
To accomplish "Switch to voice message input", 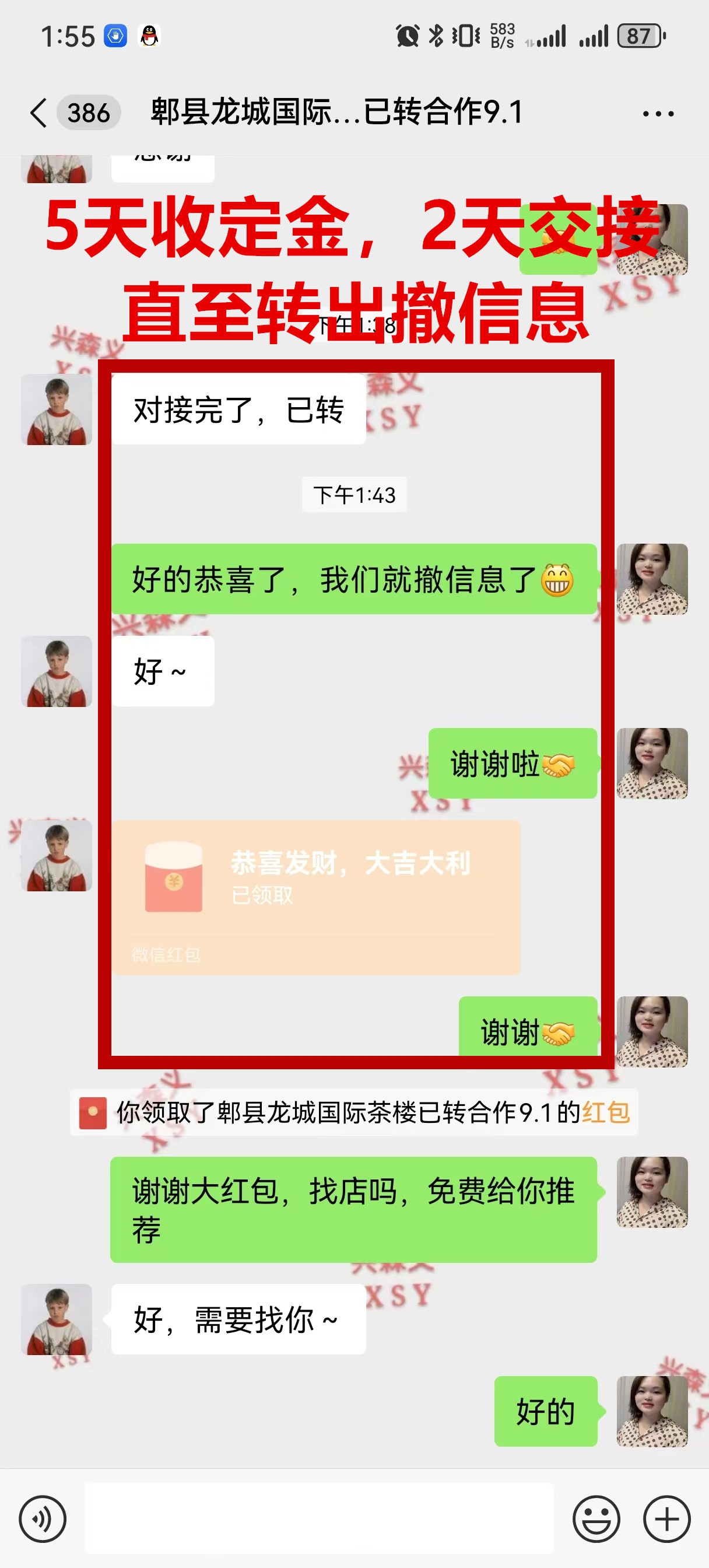I will click(43, 1520).
